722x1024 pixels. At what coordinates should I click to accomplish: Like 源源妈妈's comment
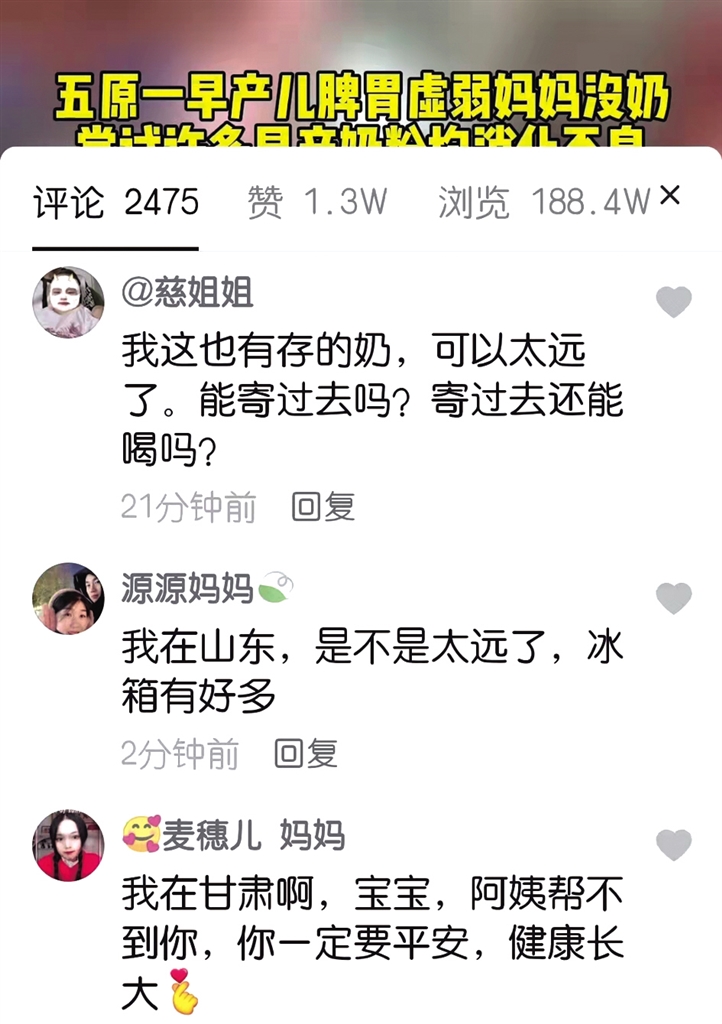click(673, 598)
